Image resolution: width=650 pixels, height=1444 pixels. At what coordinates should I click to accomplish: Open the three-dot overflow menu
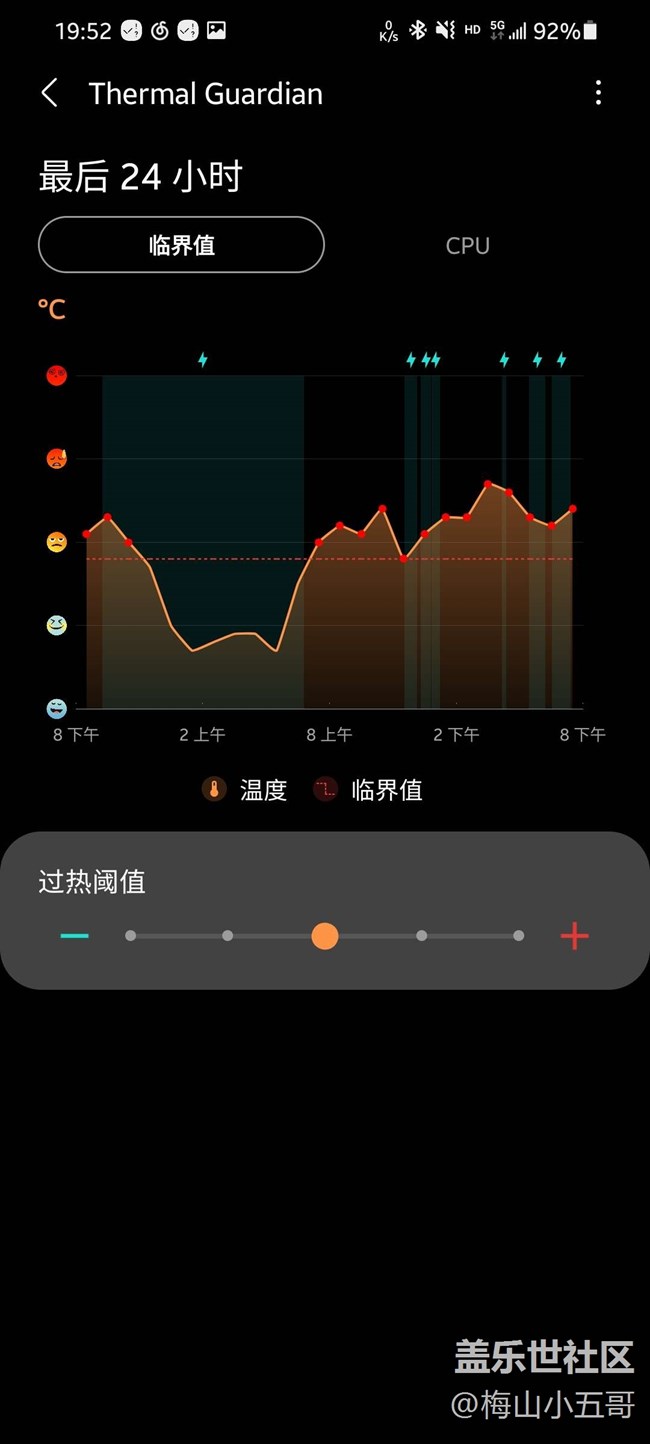598,94
